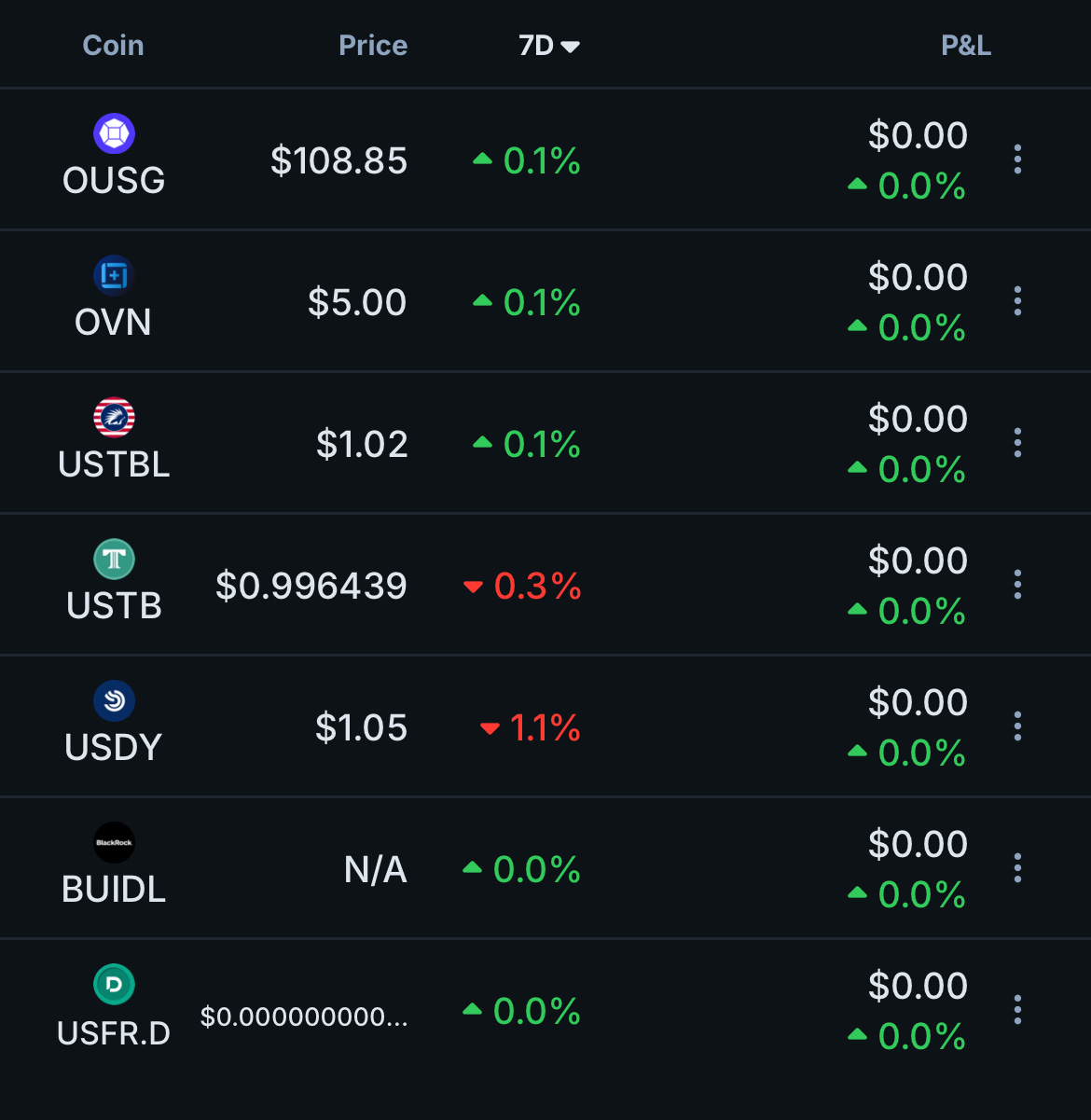
Task: Select the USFR.D coin row
Action: (114, 1009)
